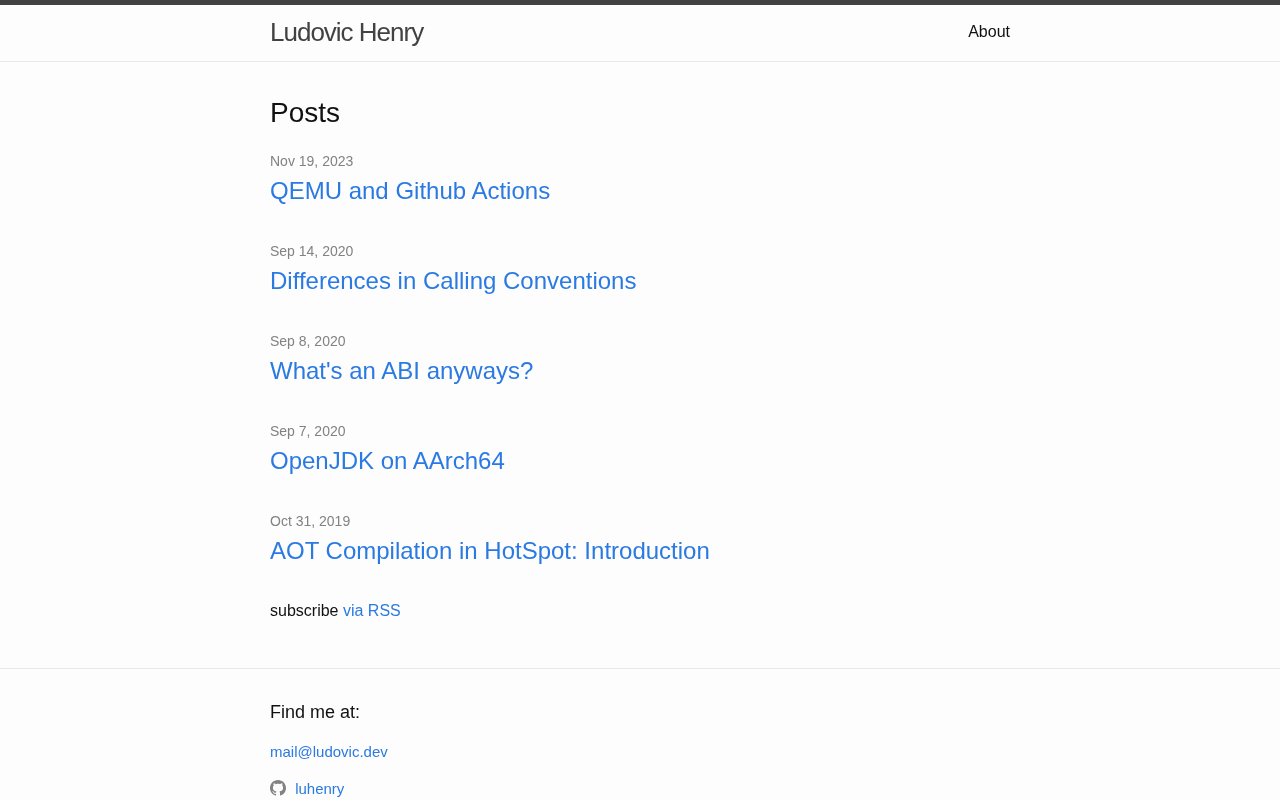The image size is (1280, 800).
Task: Open the Ludovic Henry site title
Action: [346, 32]
